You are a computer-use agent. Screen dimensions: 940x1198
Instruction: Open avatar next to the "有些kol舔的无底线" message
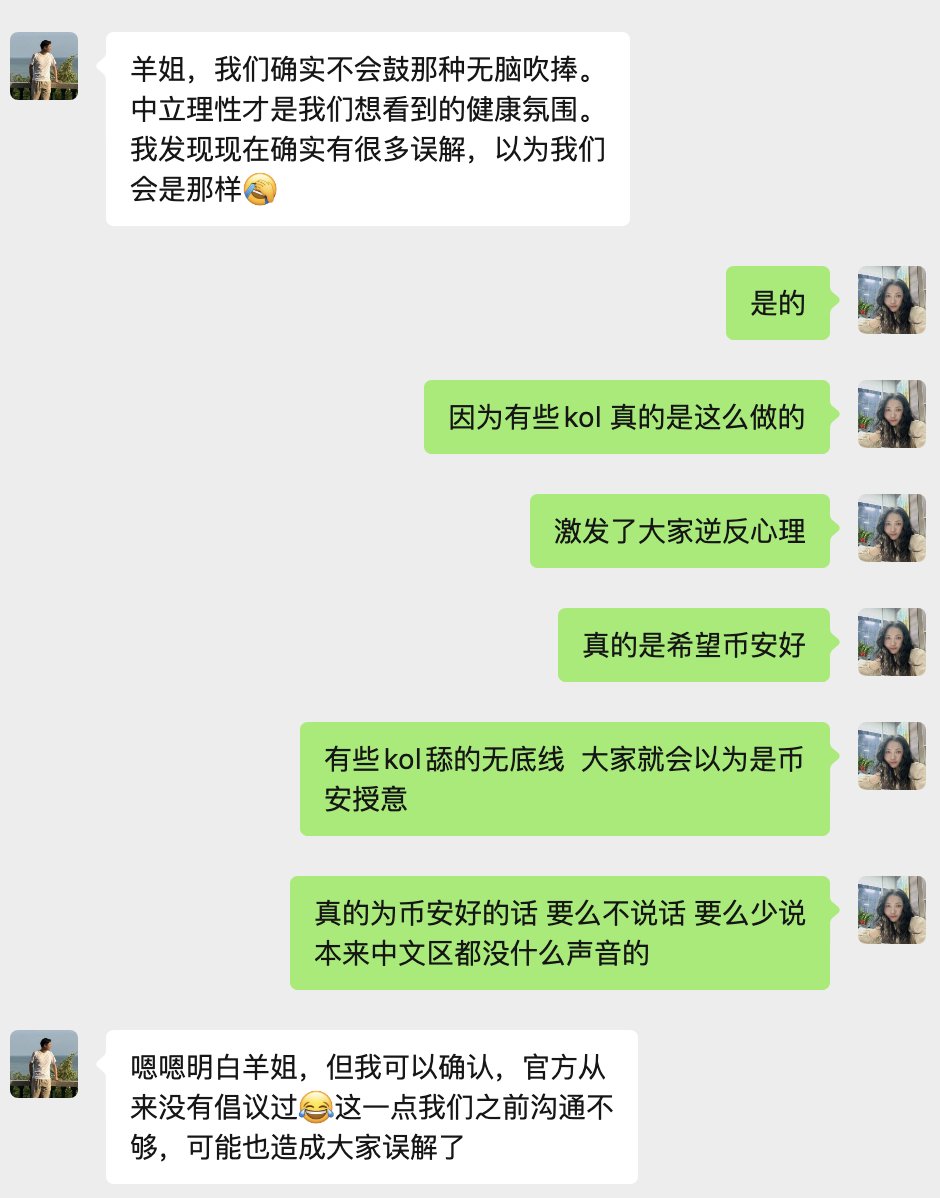click(x=891, y=756)
